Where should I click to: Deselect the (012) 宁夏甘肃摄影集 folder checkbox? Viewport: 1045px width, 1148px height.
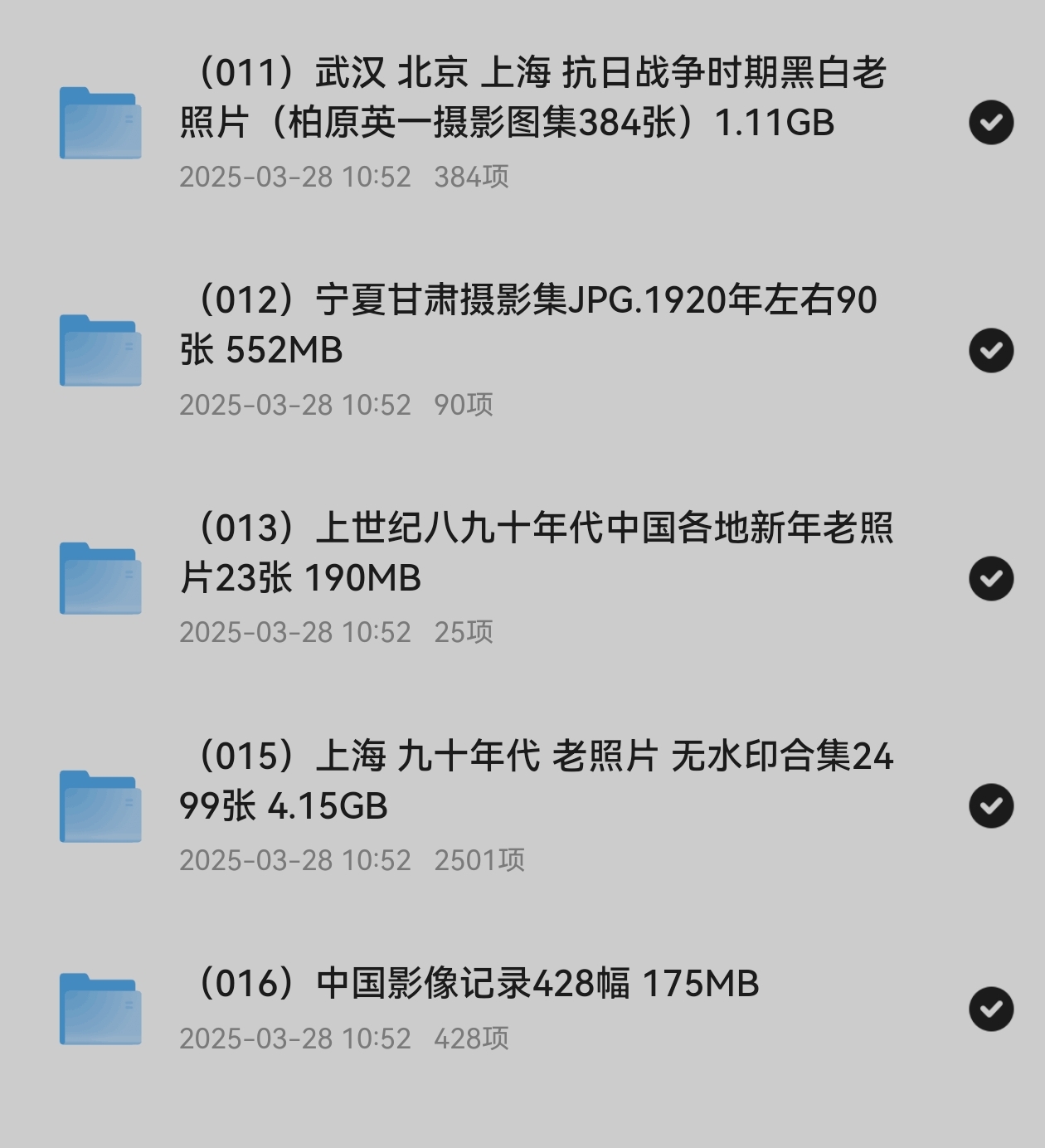991,350
